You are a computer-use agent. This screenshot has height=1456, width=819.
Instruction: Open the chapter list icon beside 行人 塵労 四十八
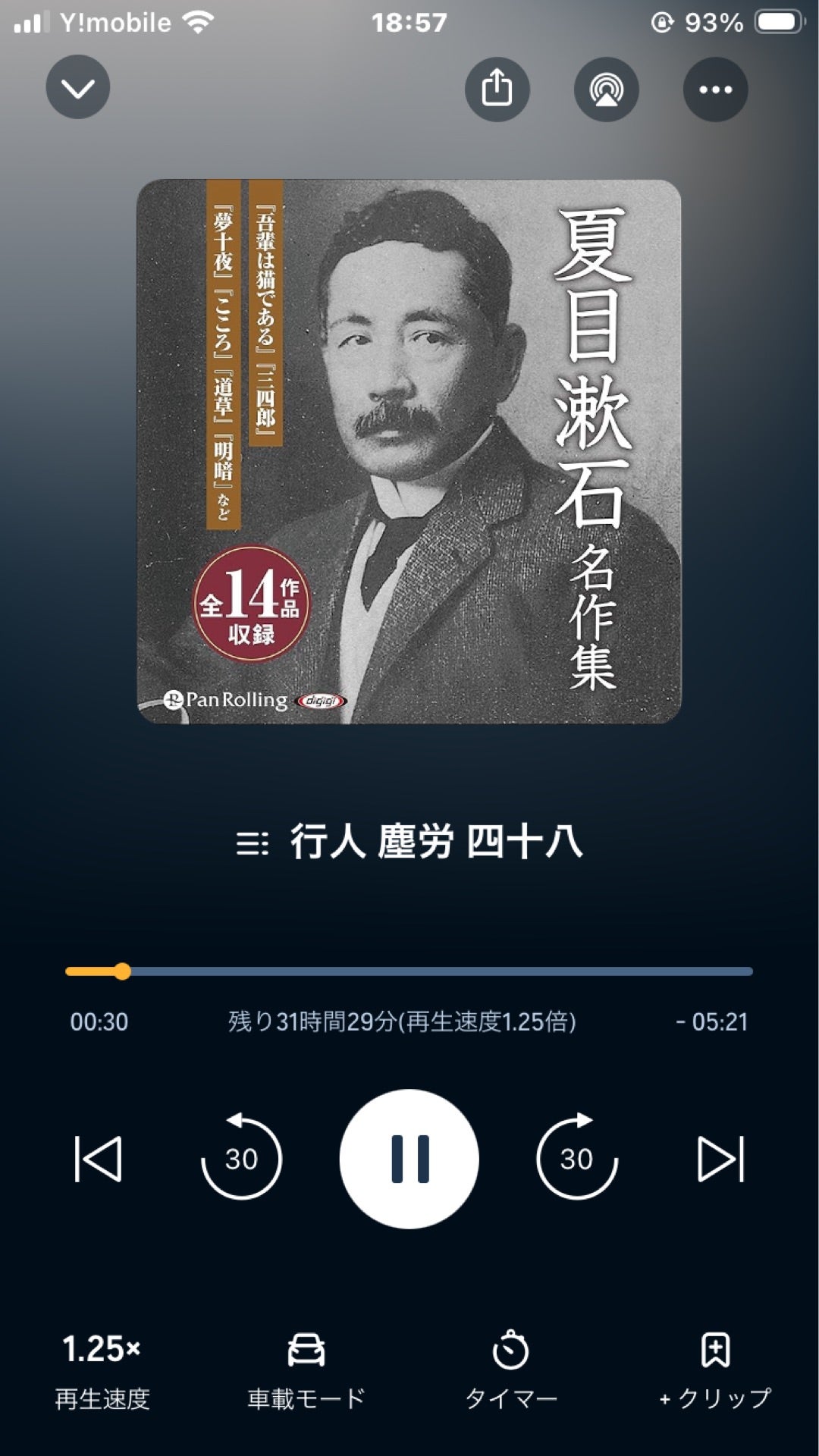coord(254,840)
